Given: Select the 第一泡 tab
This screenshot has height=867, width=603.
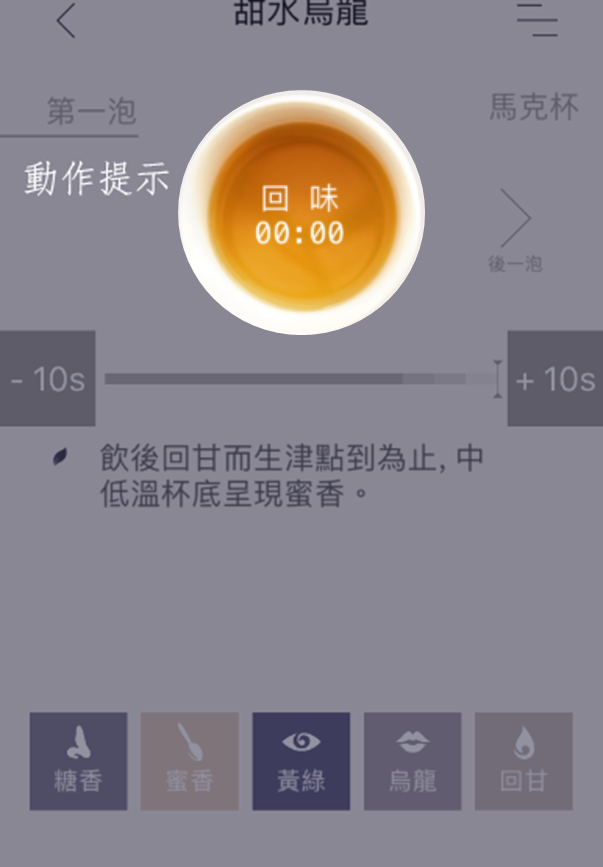Looking at the screenshot, I should (90, 112).
